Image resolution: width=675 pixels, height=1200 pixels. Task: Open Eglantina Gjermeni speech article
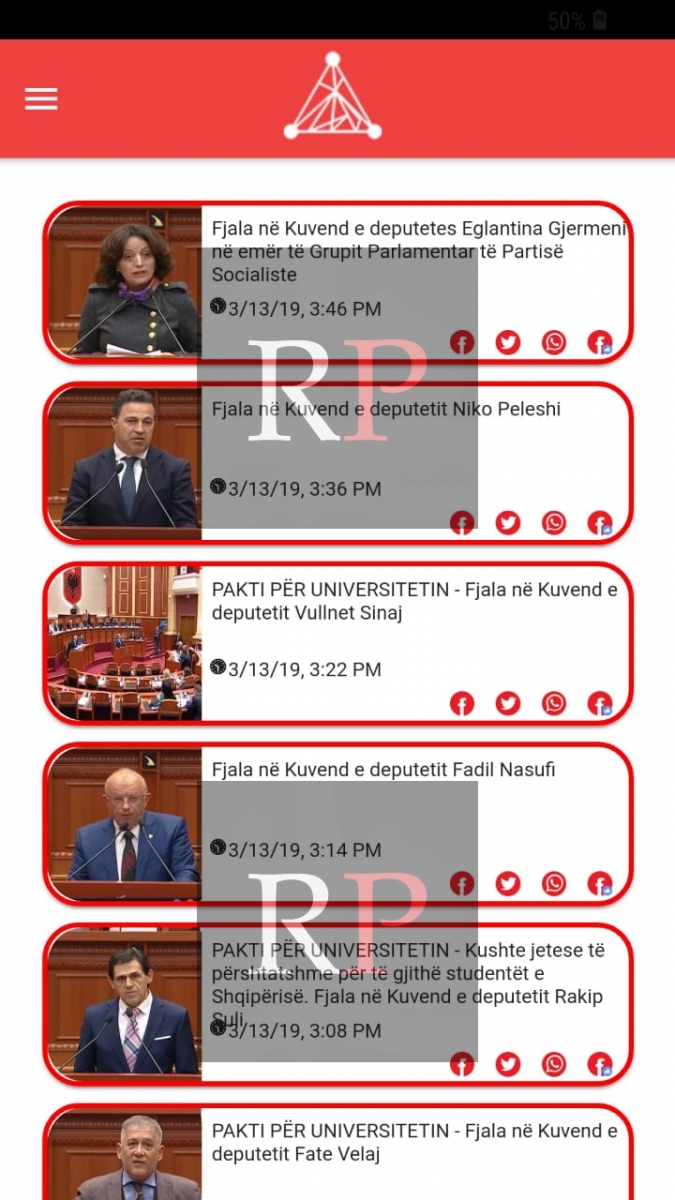point(420,251)
